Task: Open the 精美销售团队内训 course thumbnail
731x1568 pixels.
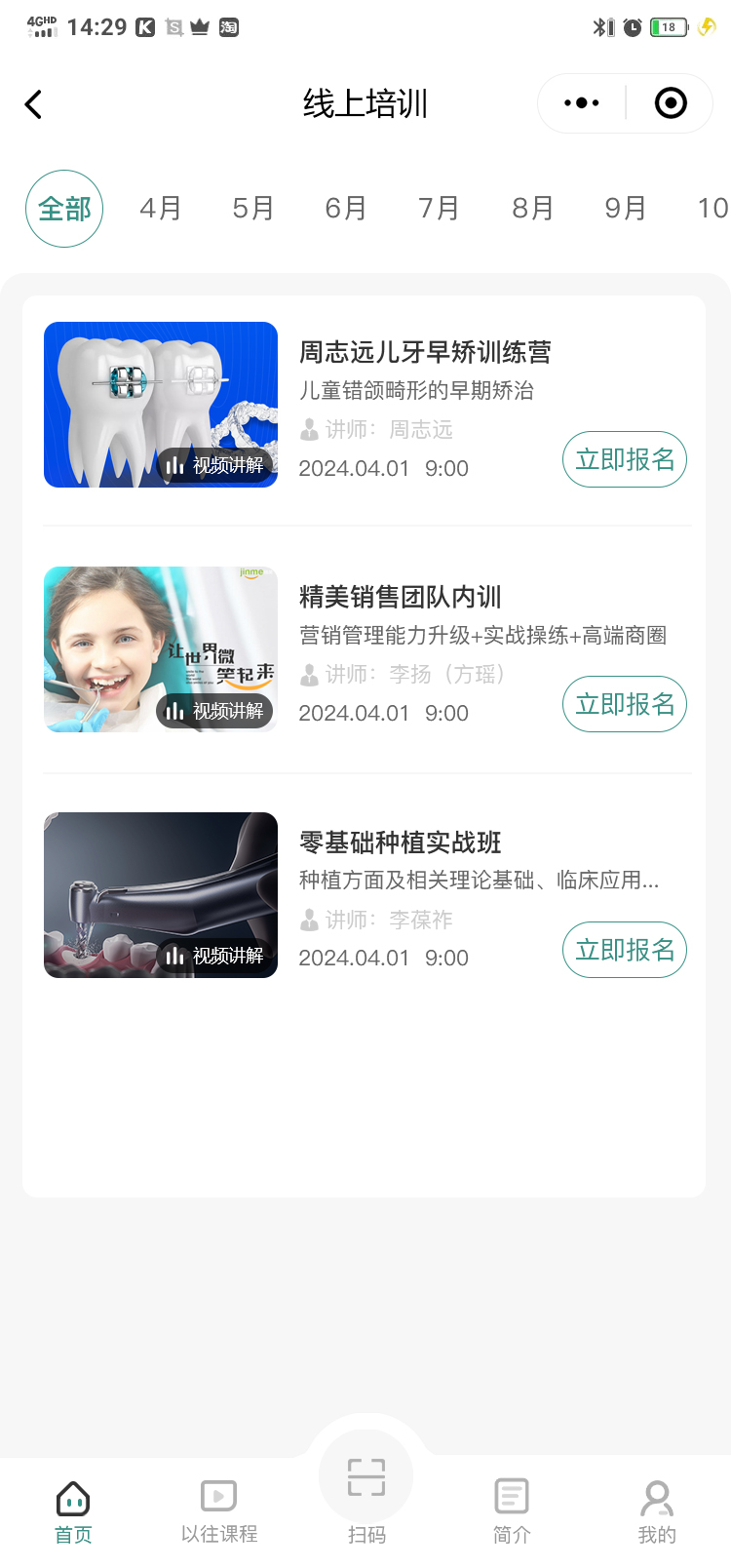Action: click(x=161, y=649)
